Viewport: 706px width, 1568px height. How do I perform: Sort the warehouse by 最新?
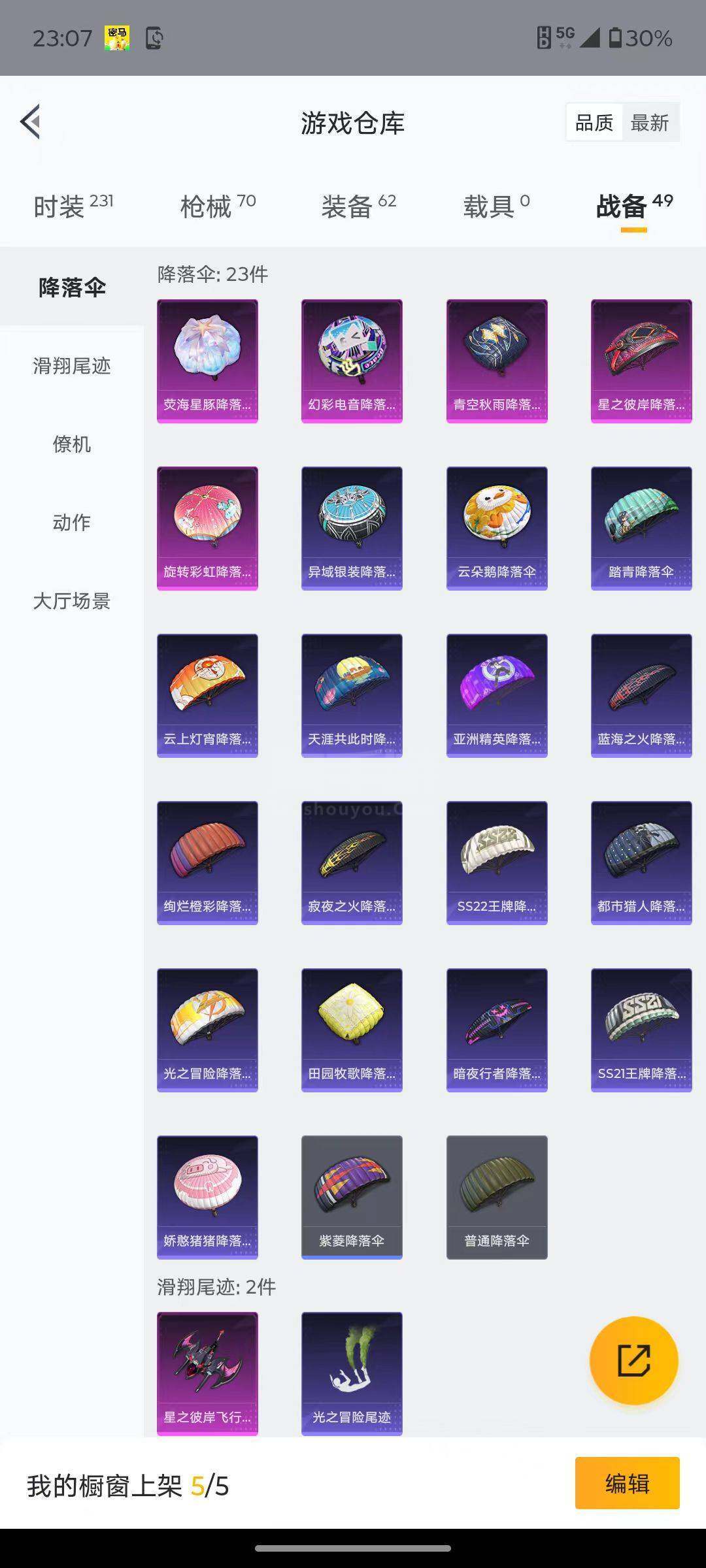coord(650,123)
